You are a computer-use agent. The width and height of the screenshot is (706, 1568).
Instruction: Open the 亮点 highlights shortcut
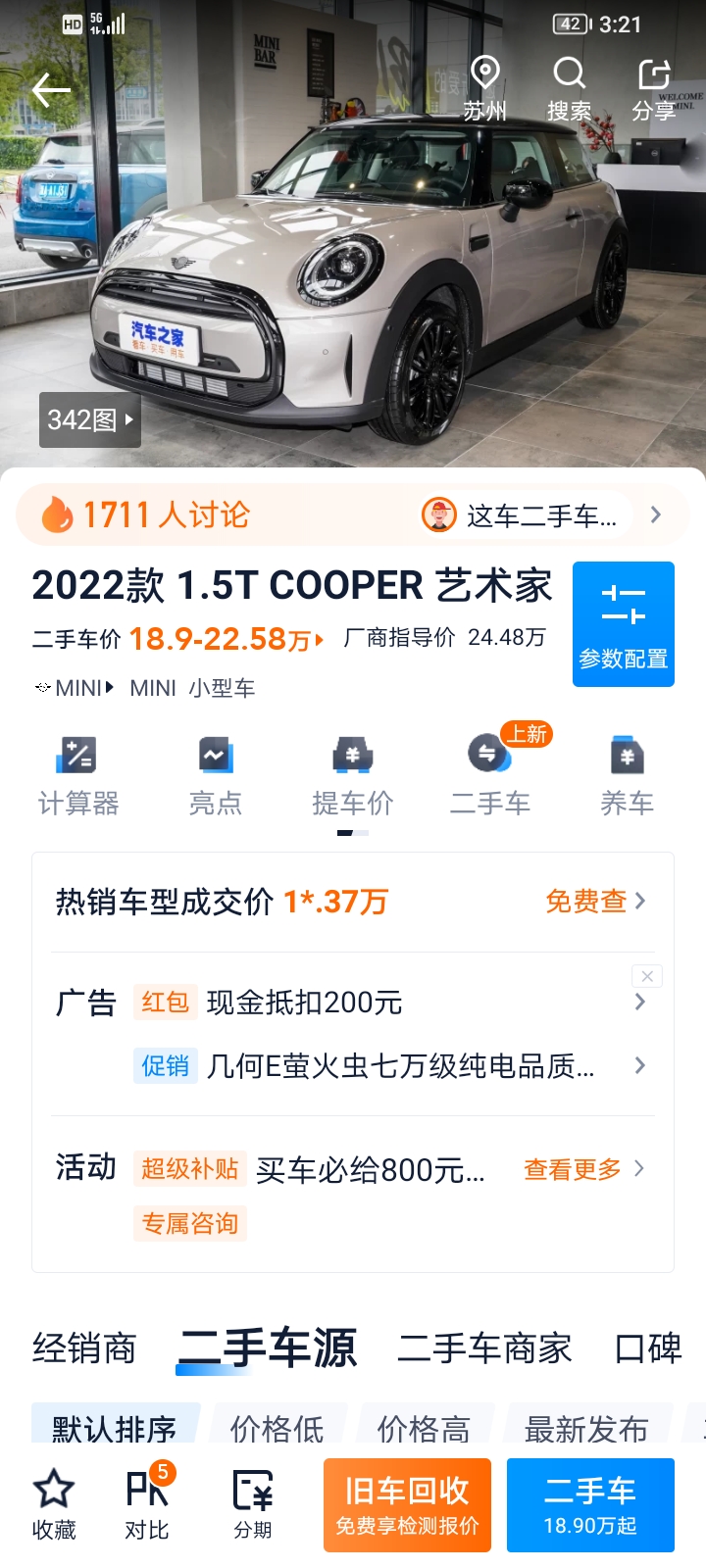(x=216, y=776)
